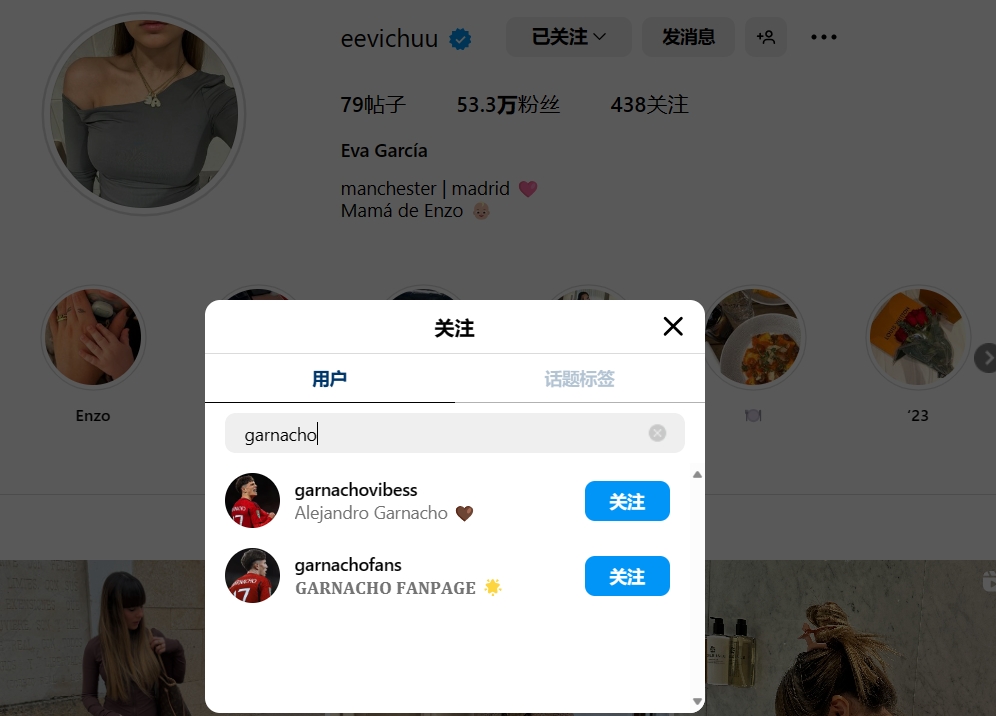Switch to the 话题标签 tab

579,379
